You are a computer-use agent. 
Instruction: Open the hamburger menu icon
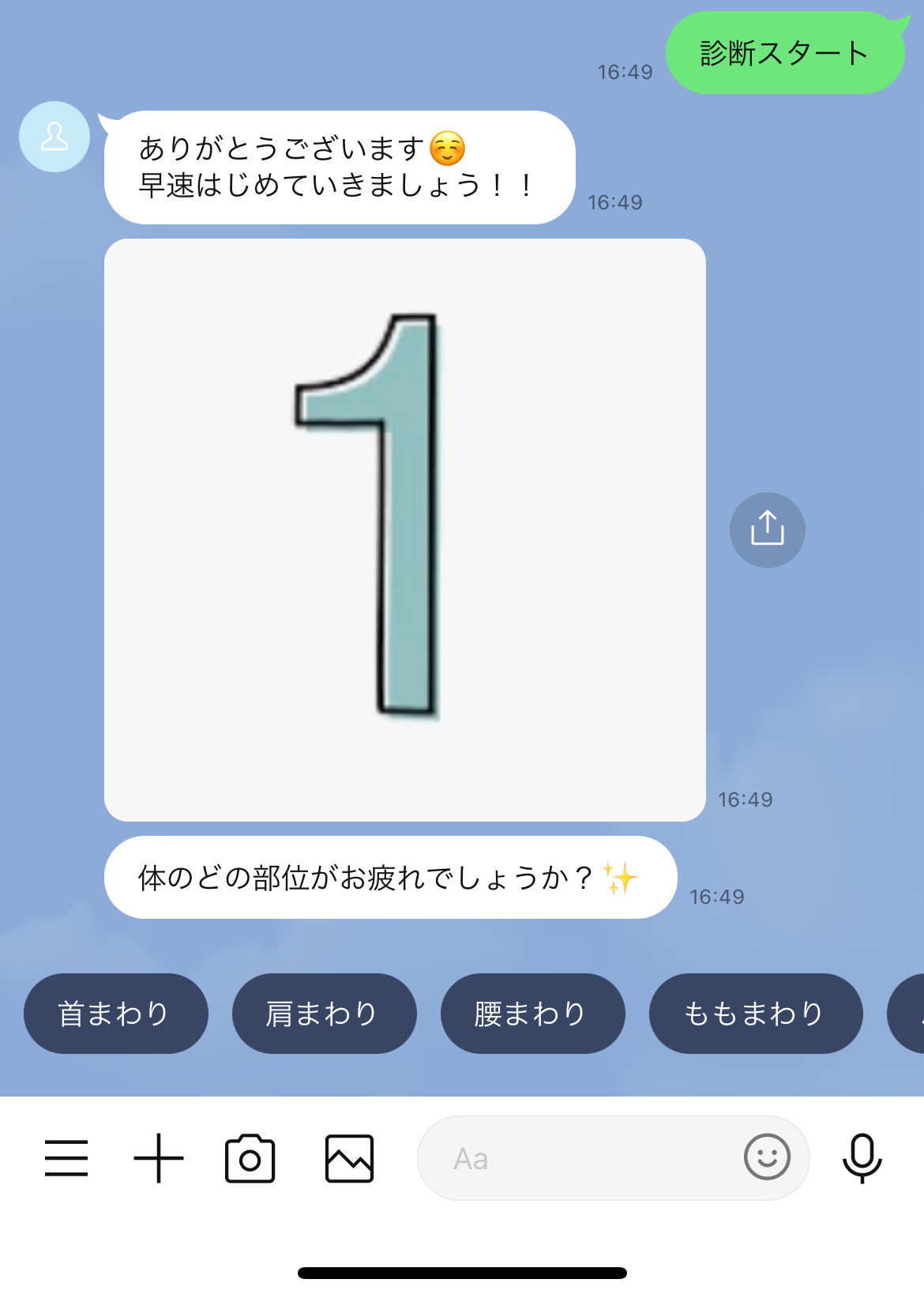tap(66, 1158)
